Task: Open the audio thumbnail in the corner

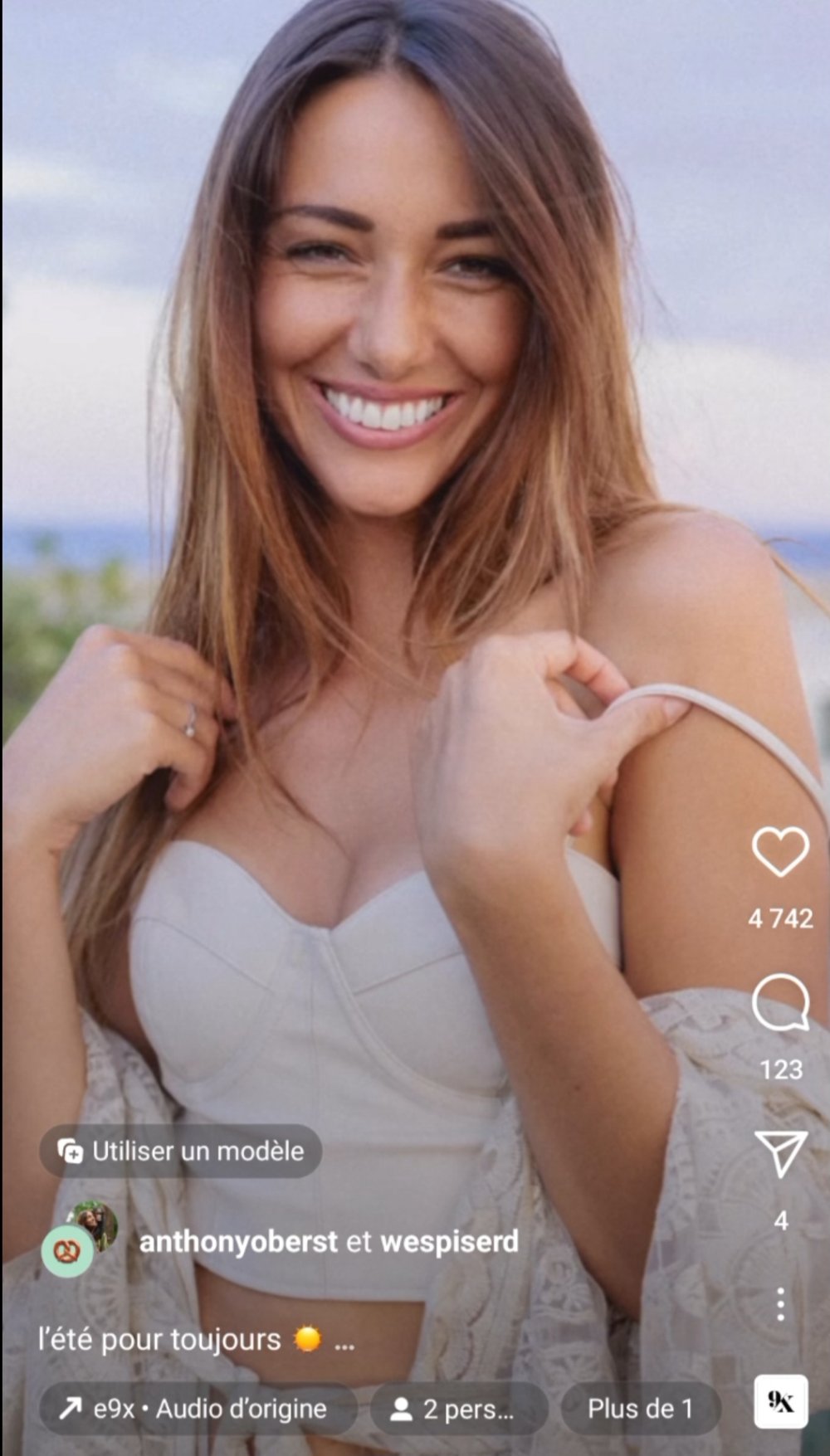Action: click(780, 1401)
